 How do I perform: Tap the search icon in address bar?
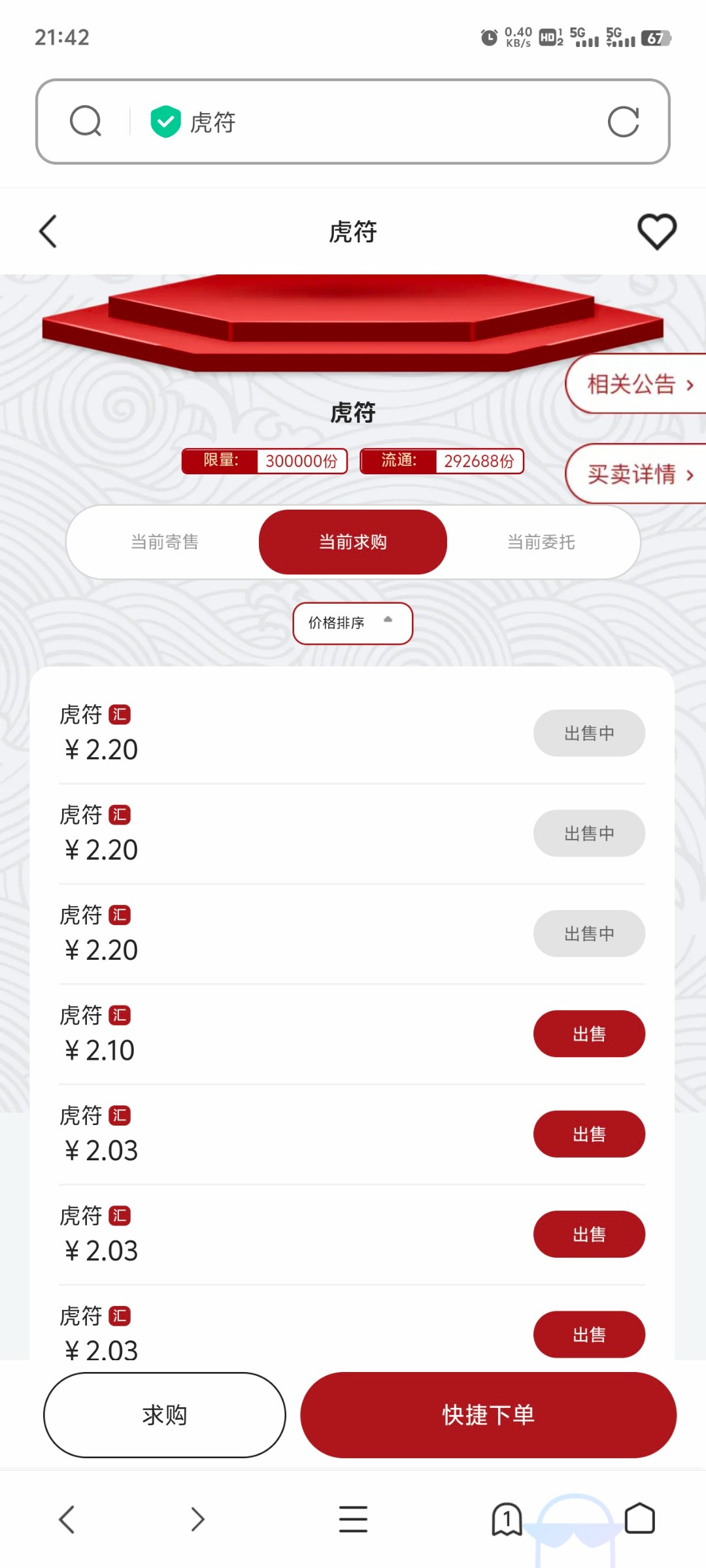[x=86, y=122]
